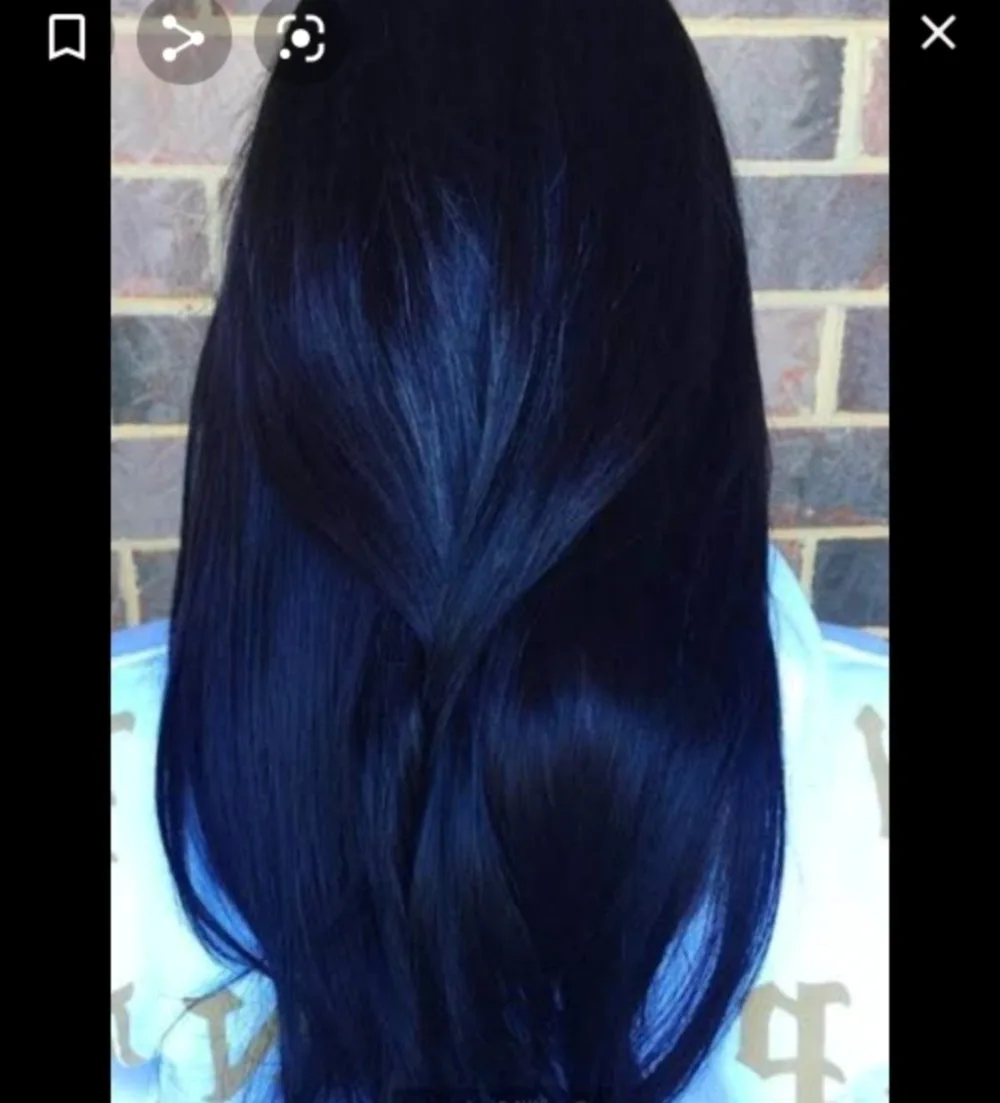Bookmark this hair image
1000x1103 pixels.
click(67, 38)
